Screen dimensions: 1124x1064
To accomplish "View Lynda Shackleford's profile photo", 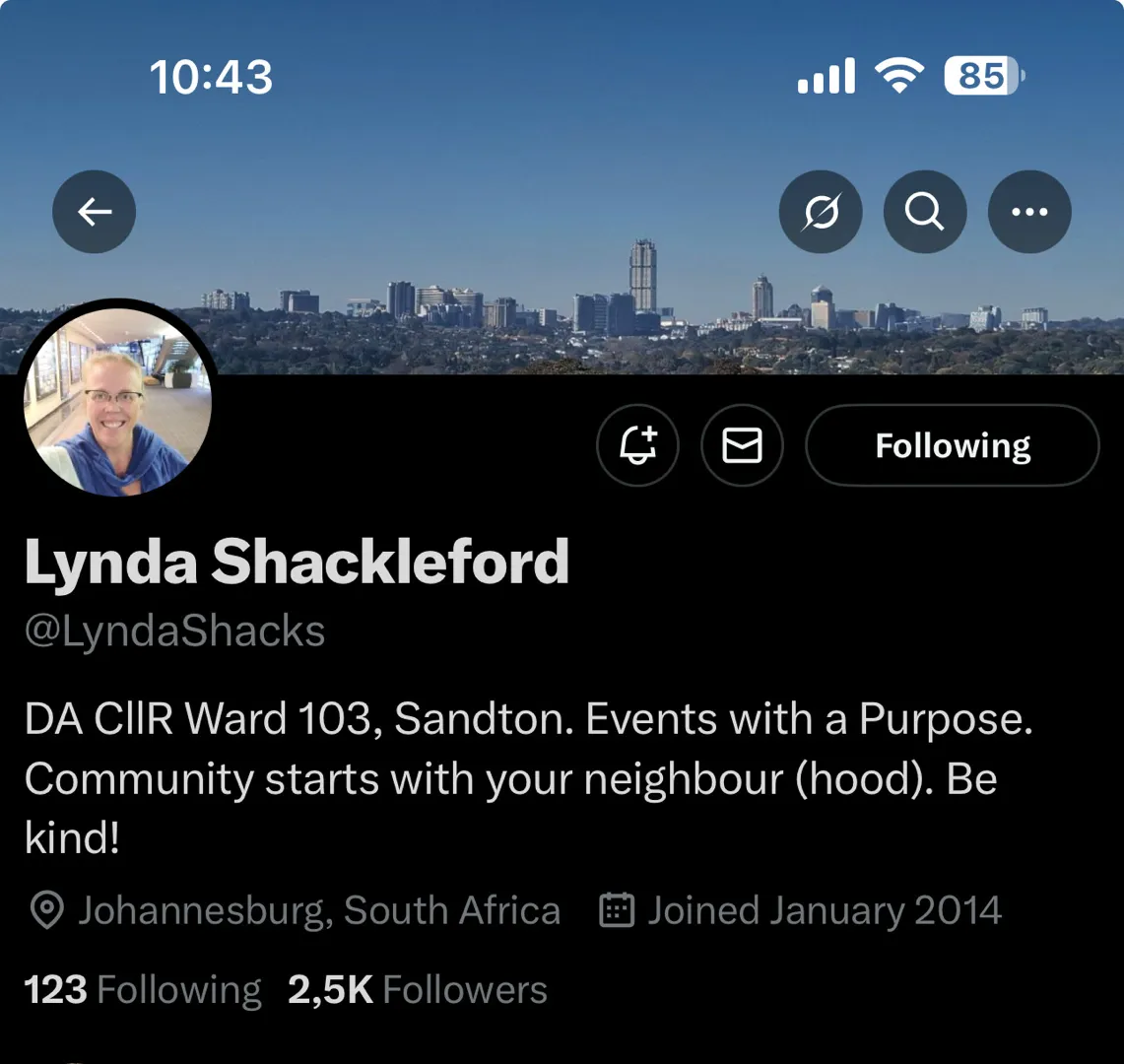I will [117, 401].
